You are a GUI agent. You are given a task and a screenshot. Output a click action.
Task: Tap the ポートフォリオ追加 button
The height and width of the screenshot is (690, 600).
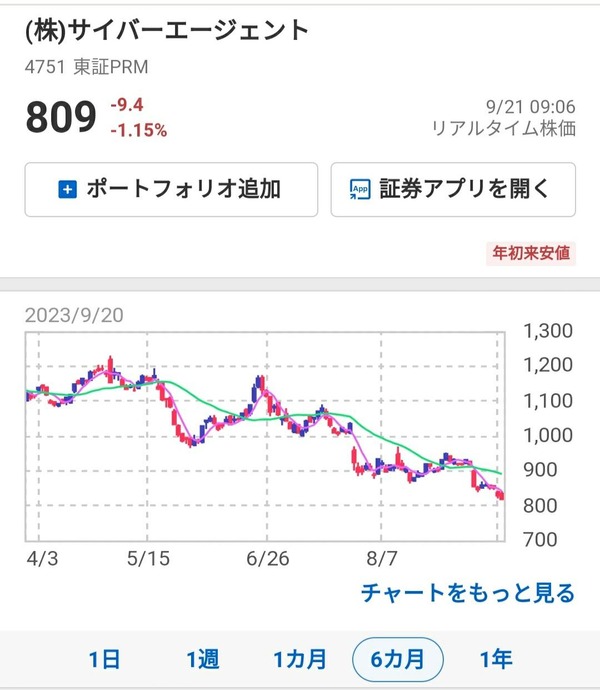point(171,189)
